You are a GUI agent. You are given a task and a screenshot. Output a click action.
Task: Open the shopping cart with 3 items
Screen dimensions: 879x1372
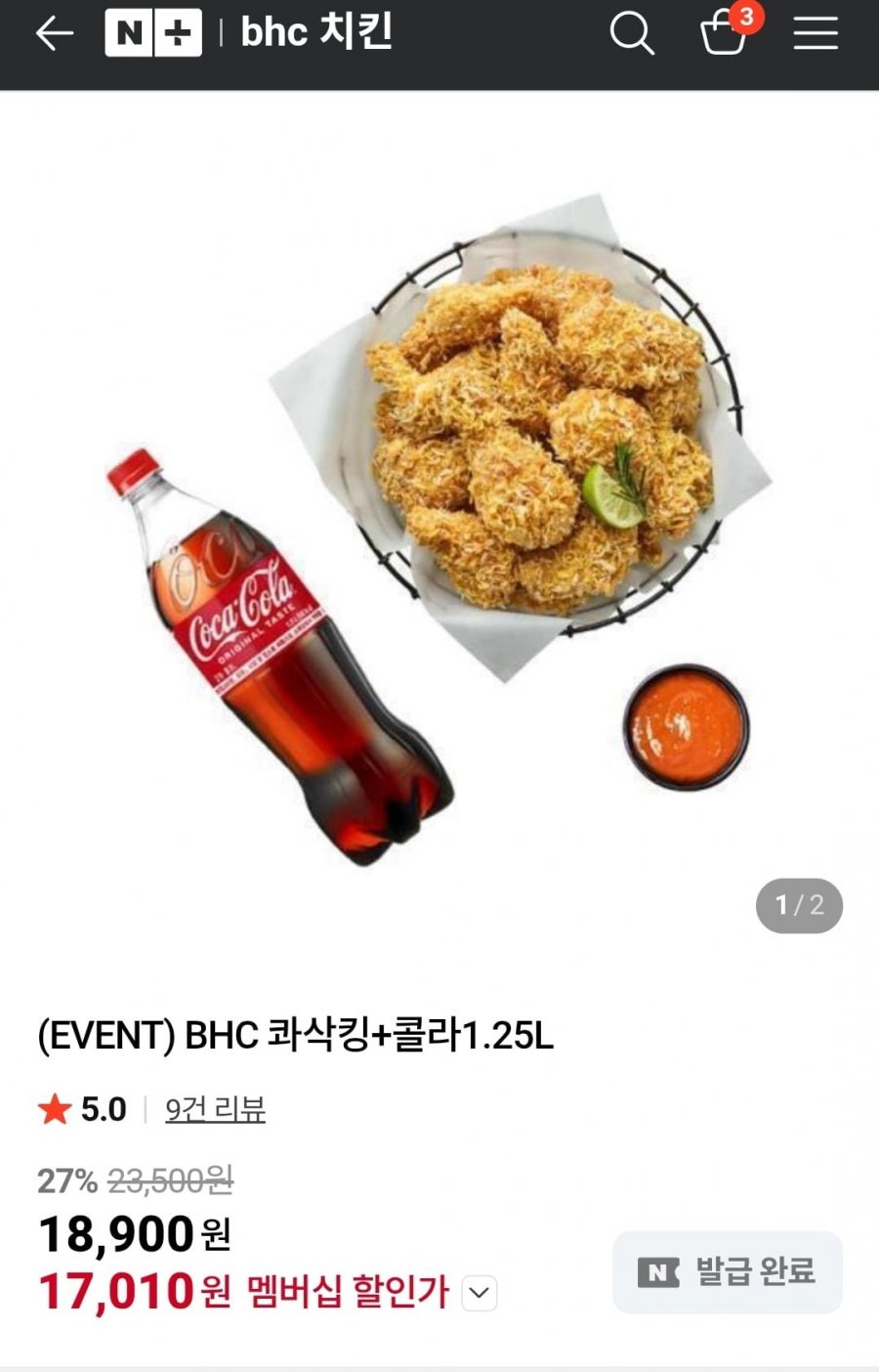coord(726,33)
